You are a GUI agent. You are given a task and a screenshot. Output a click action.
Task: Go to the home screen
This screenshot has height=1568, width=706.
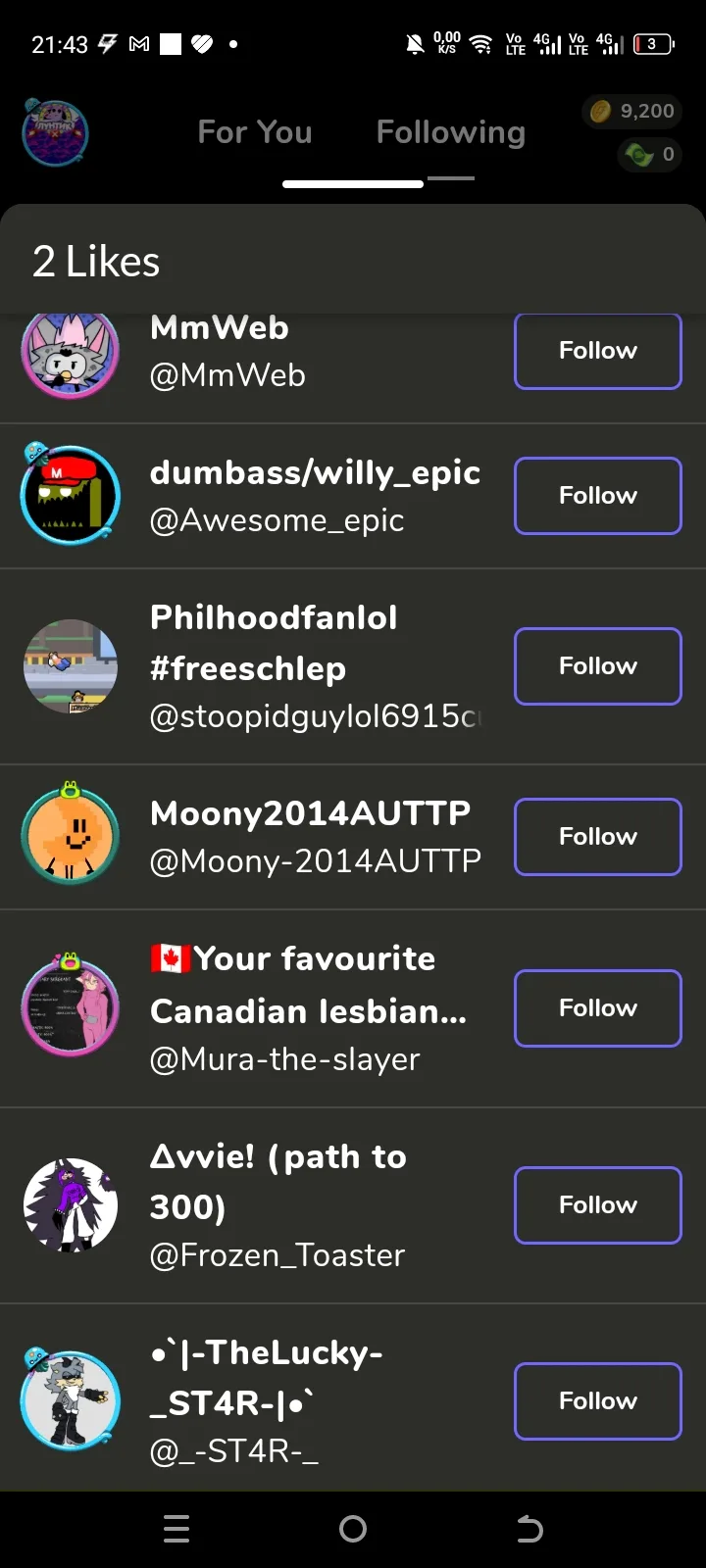[353, 1529]
